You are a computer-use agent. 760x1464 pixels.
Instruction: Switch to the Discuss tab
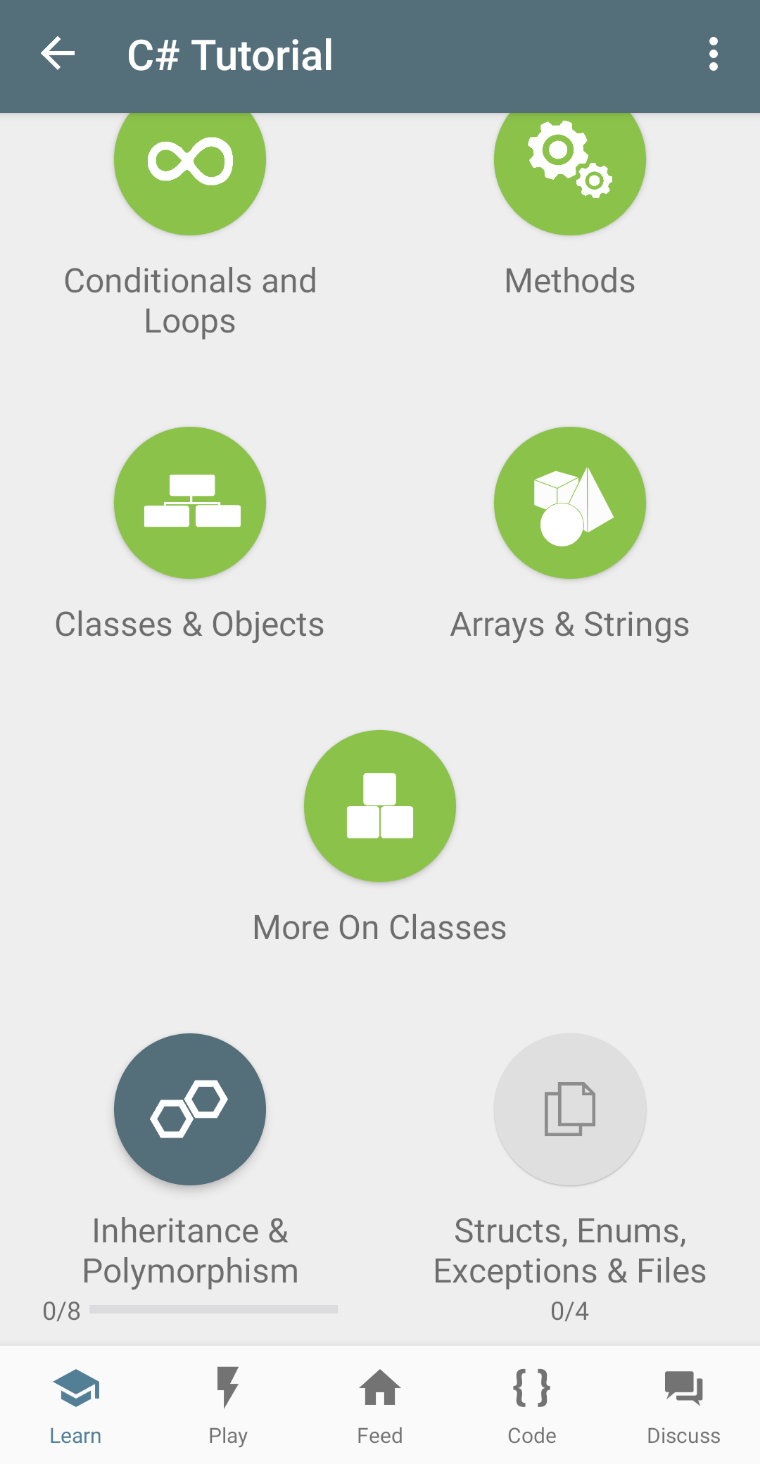(x=684, y=1405)
